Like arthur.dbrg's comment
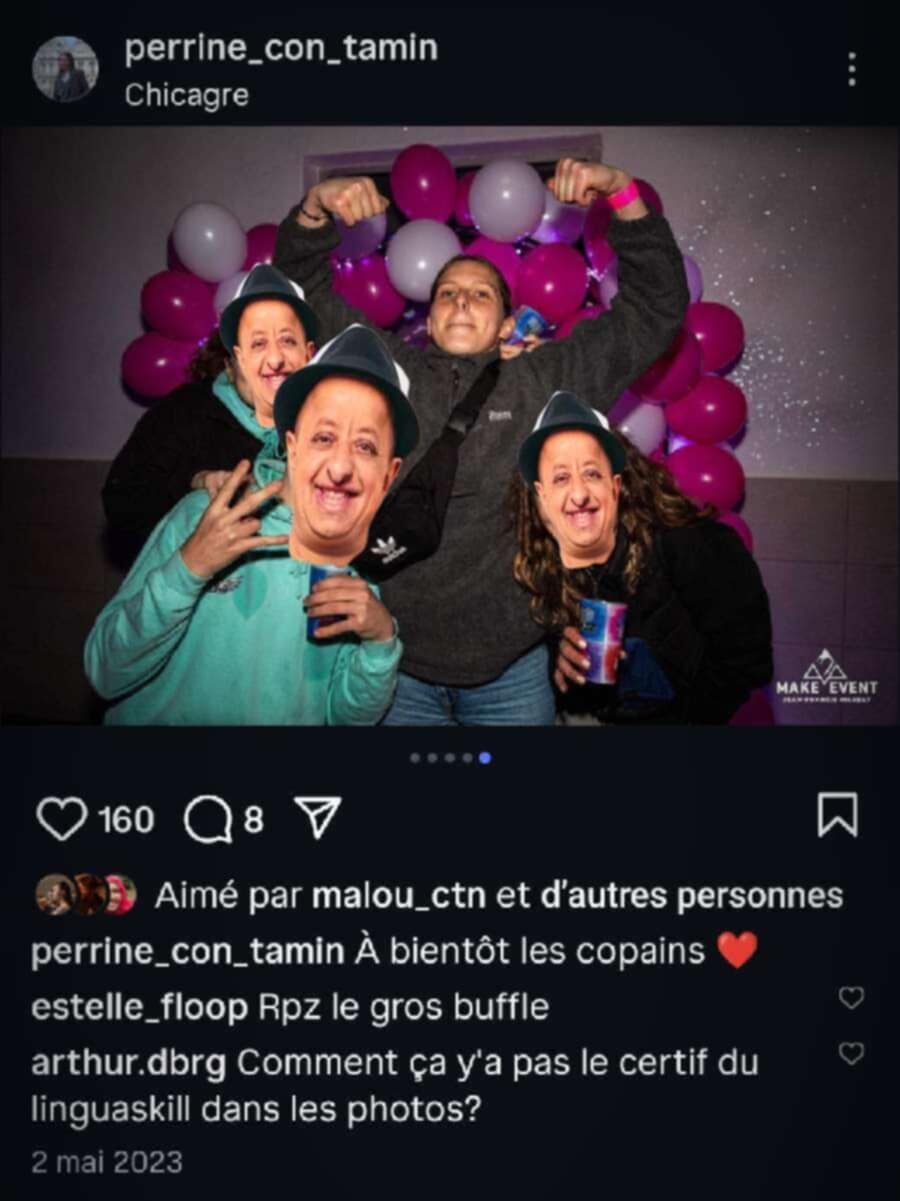This screenshot has height=1201, width=900. 851,1053
